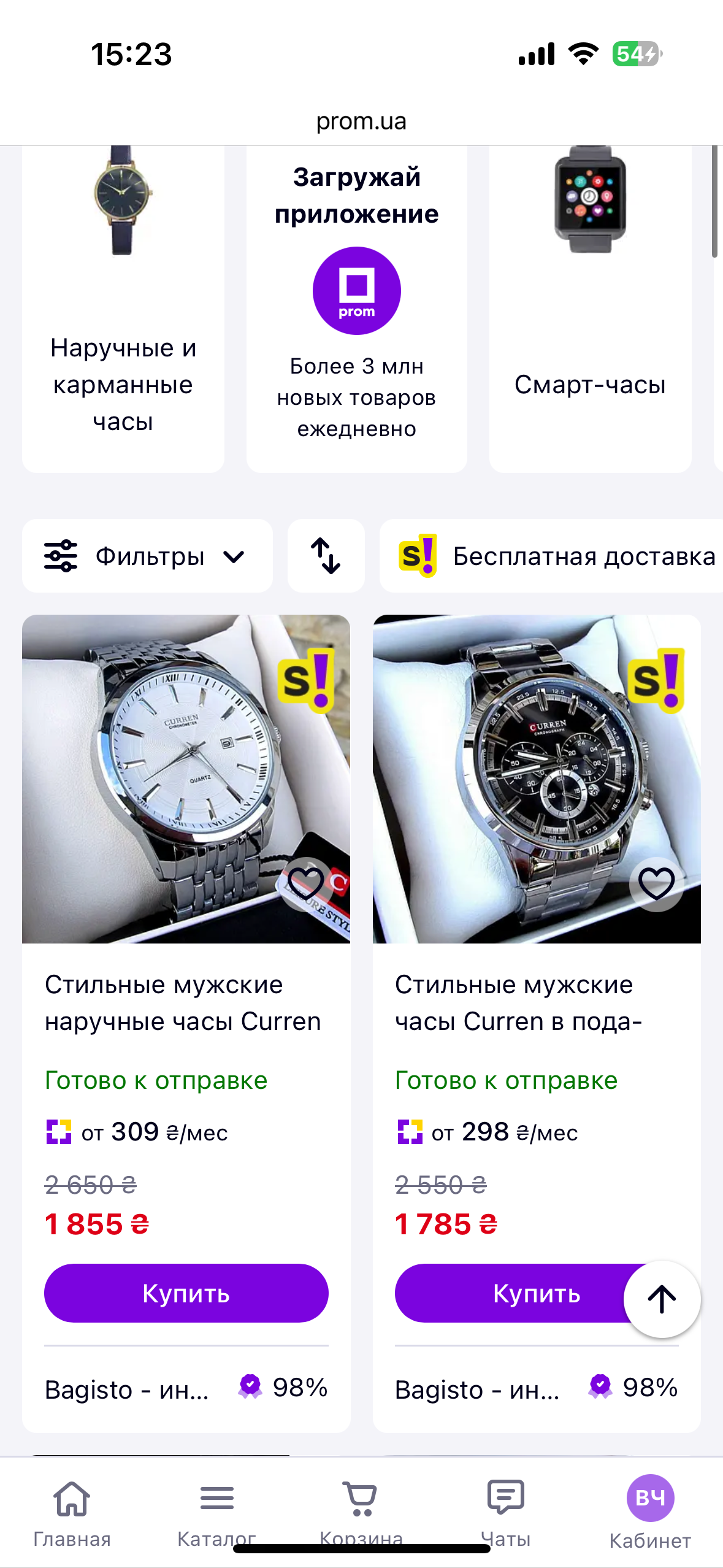723x1568 pixels.
Task: Switch to the Каталог tab
Action: (216, 1512)
